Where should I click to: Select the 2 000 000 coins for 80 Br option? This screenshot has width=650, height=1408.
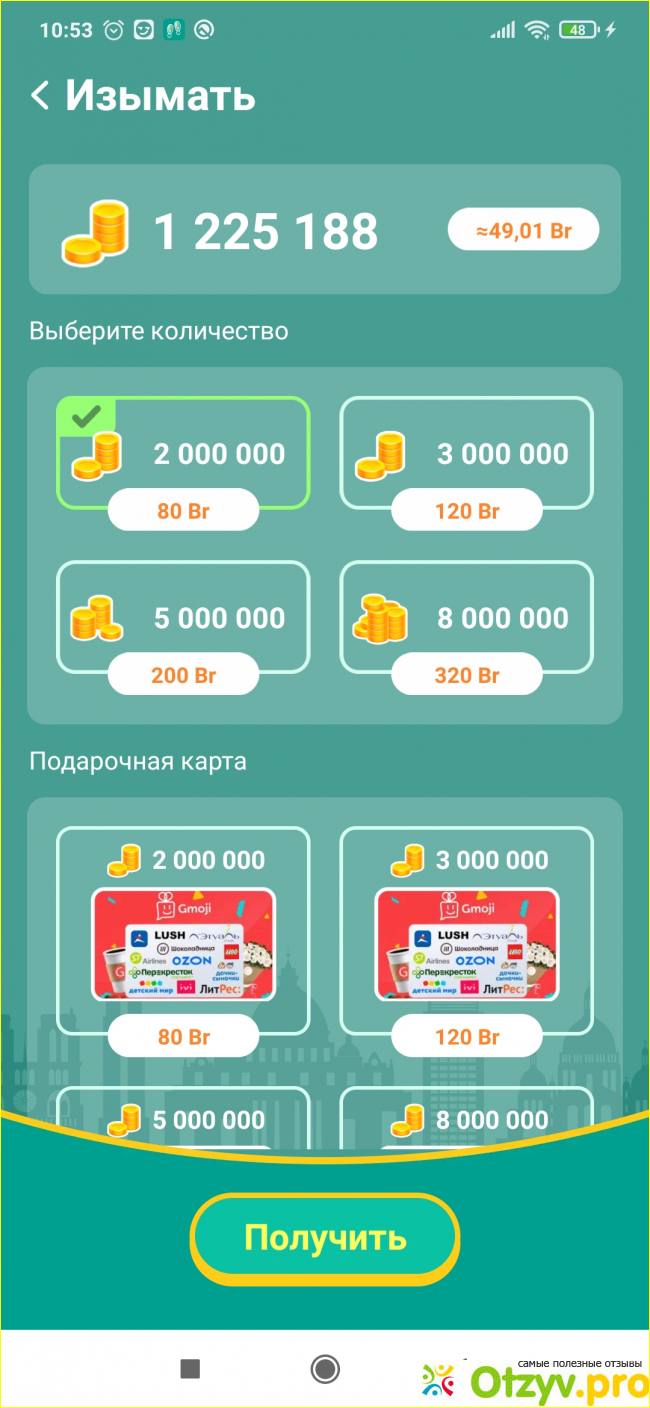point(183,455)
